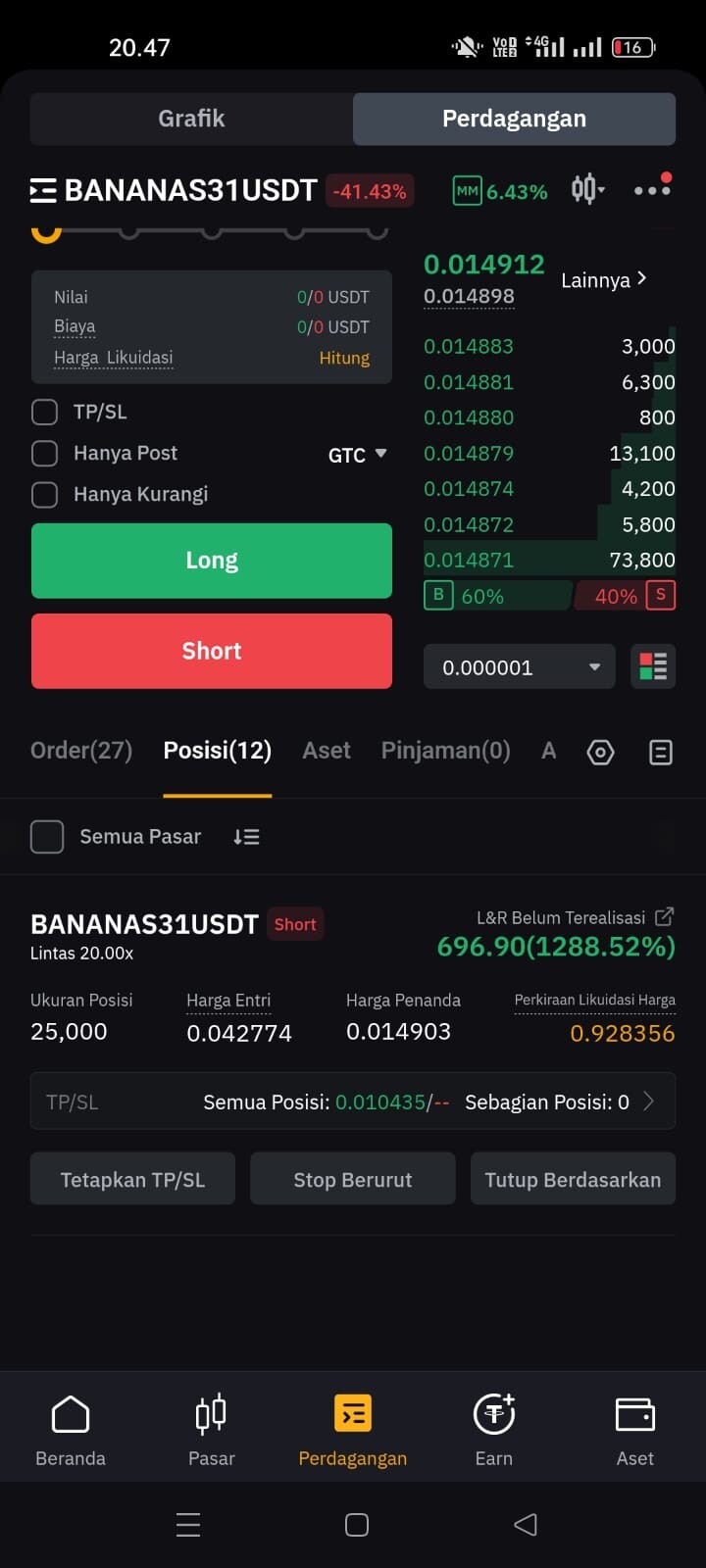Screen dimensions: 706x1568
Task: Open the three-dot overflow menu
Action: pyautogui.click(x=652, y=189)
